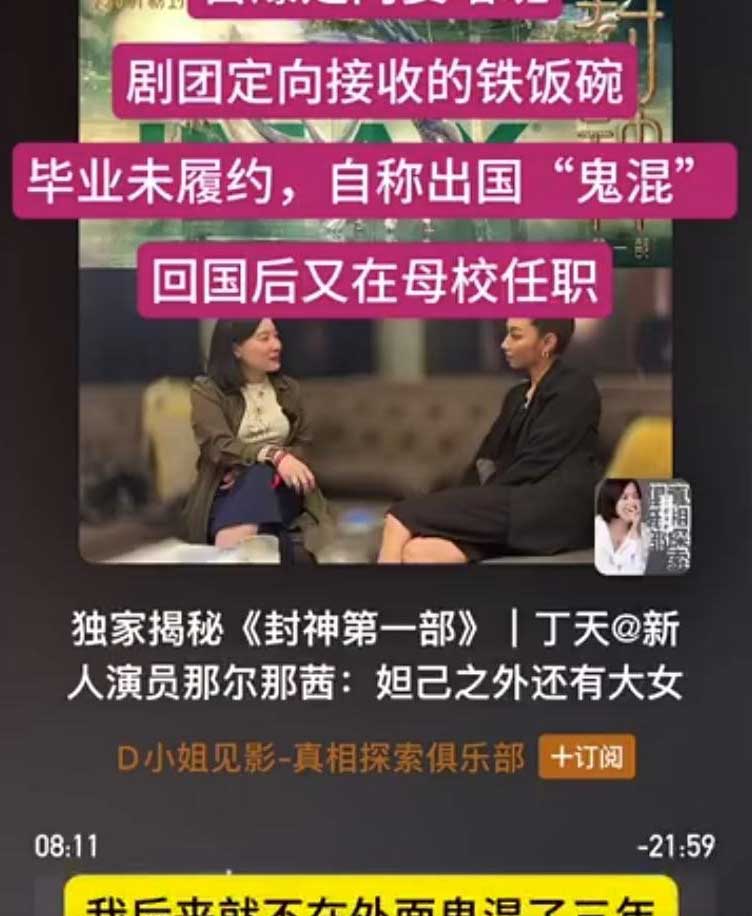Screen dimensions: 752x916
Task: Open the D小姐见影-真相探索俱乐部 podcast page
Action: point(320,758)
